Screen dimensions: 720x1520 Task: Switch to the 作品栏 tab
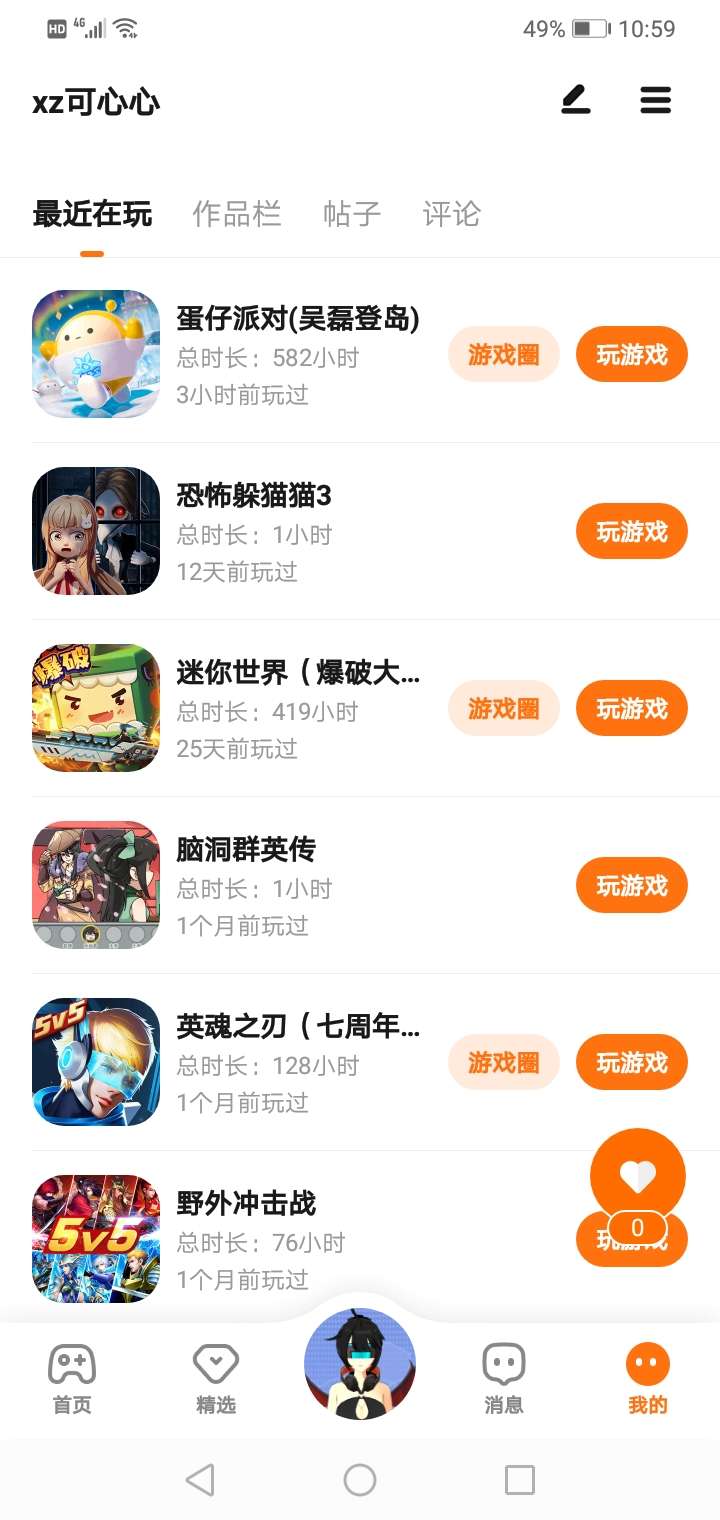click(x=237, y=214)
